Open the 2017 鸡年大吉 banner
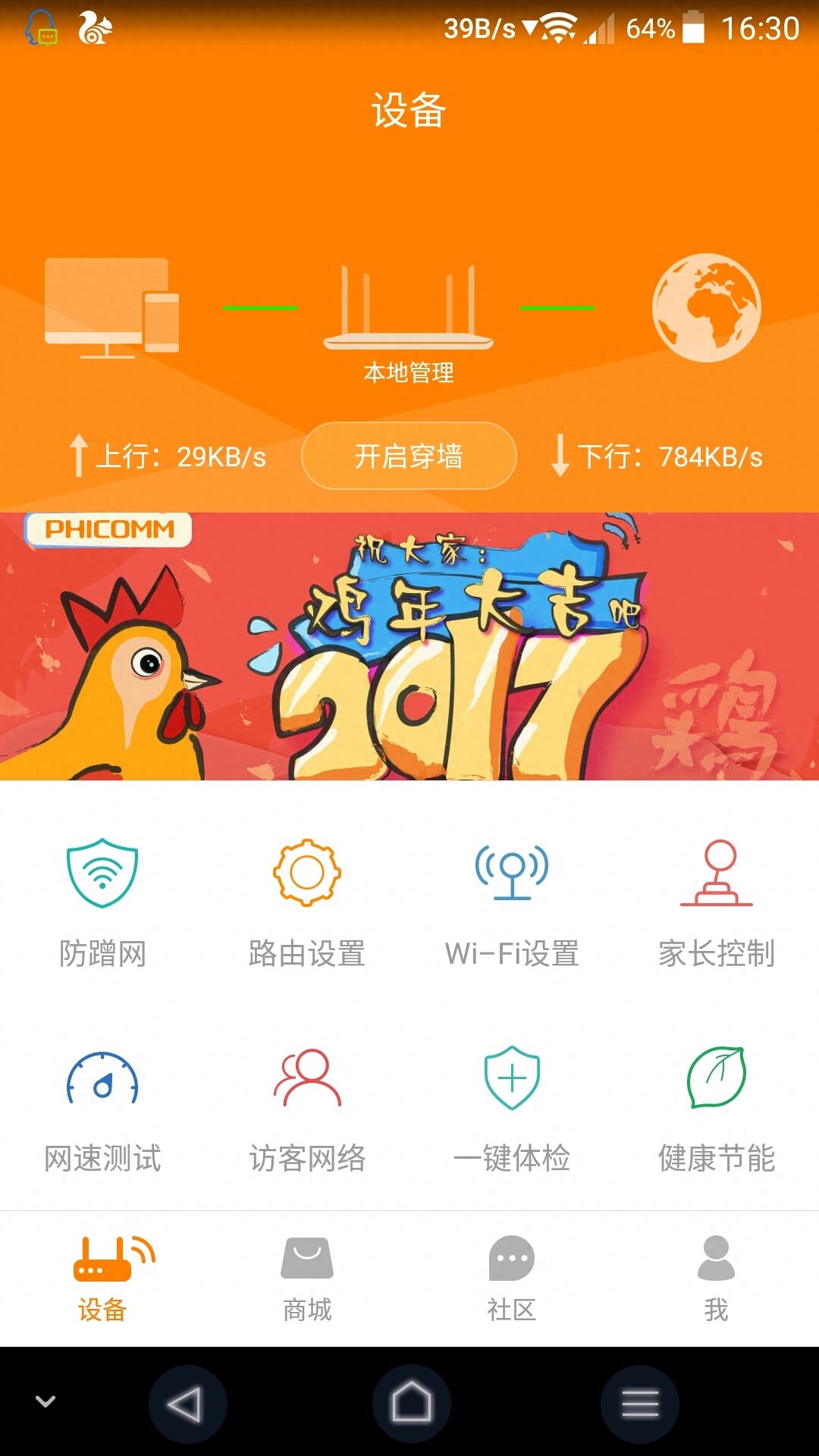 click(409, 646)
